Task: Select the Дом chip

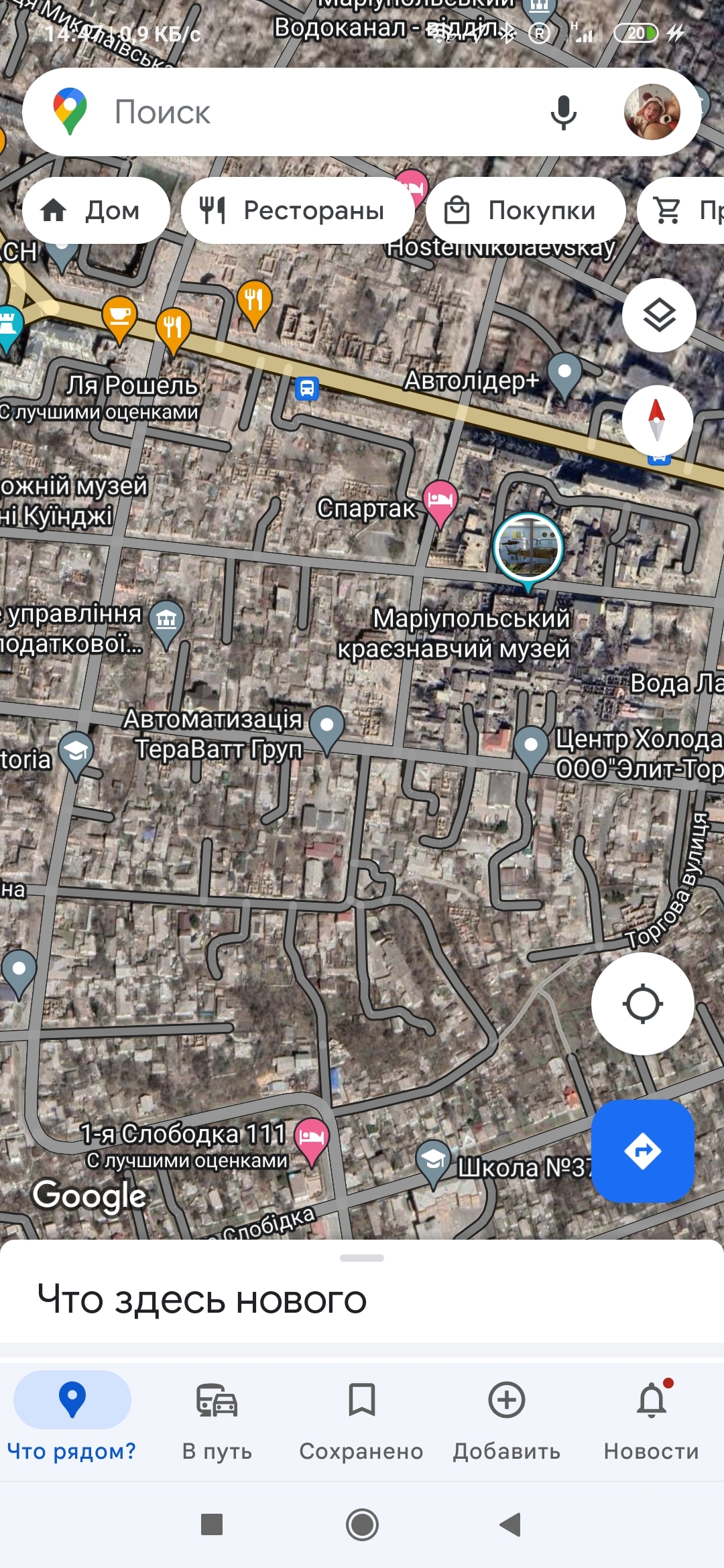Action: point(95,210)
